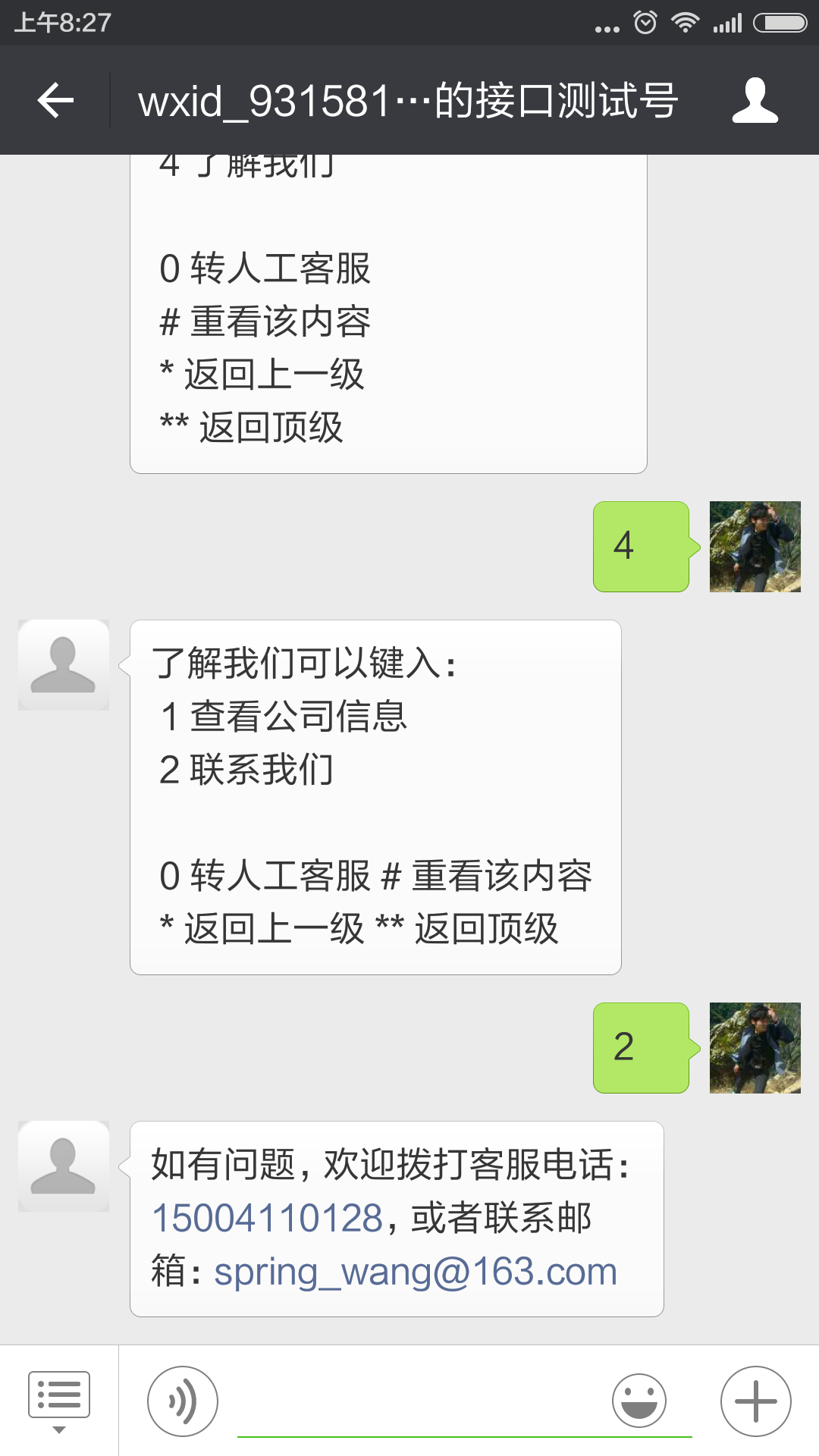Open the test account's gray avatar beside contact info
The height and width of the screenshot is (1456, 819).
pos(64,1166)
